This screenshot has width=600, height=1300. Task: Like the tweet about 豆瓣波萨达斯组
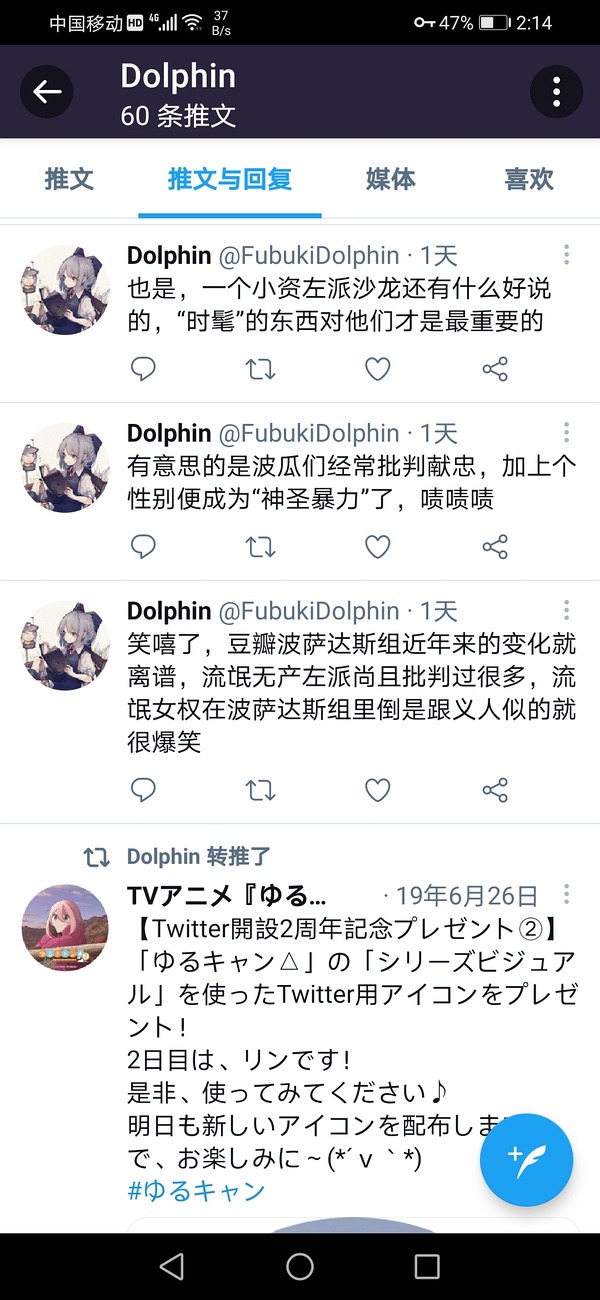pyautogui.click(x=377, y=791)
